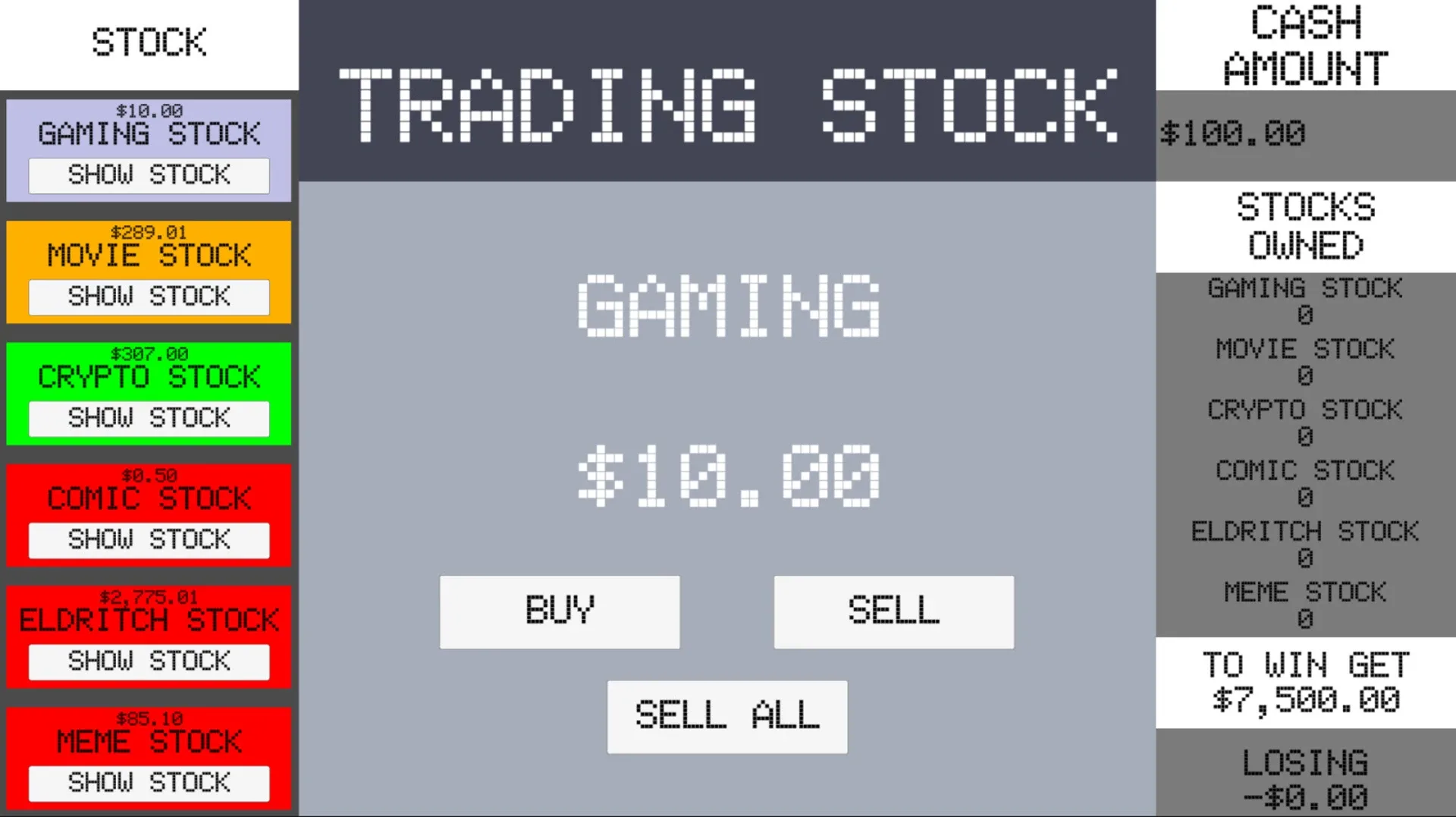Show the Comic Stock details
The height and width of the screenshot is (817, 1456).
coord(149,539)
